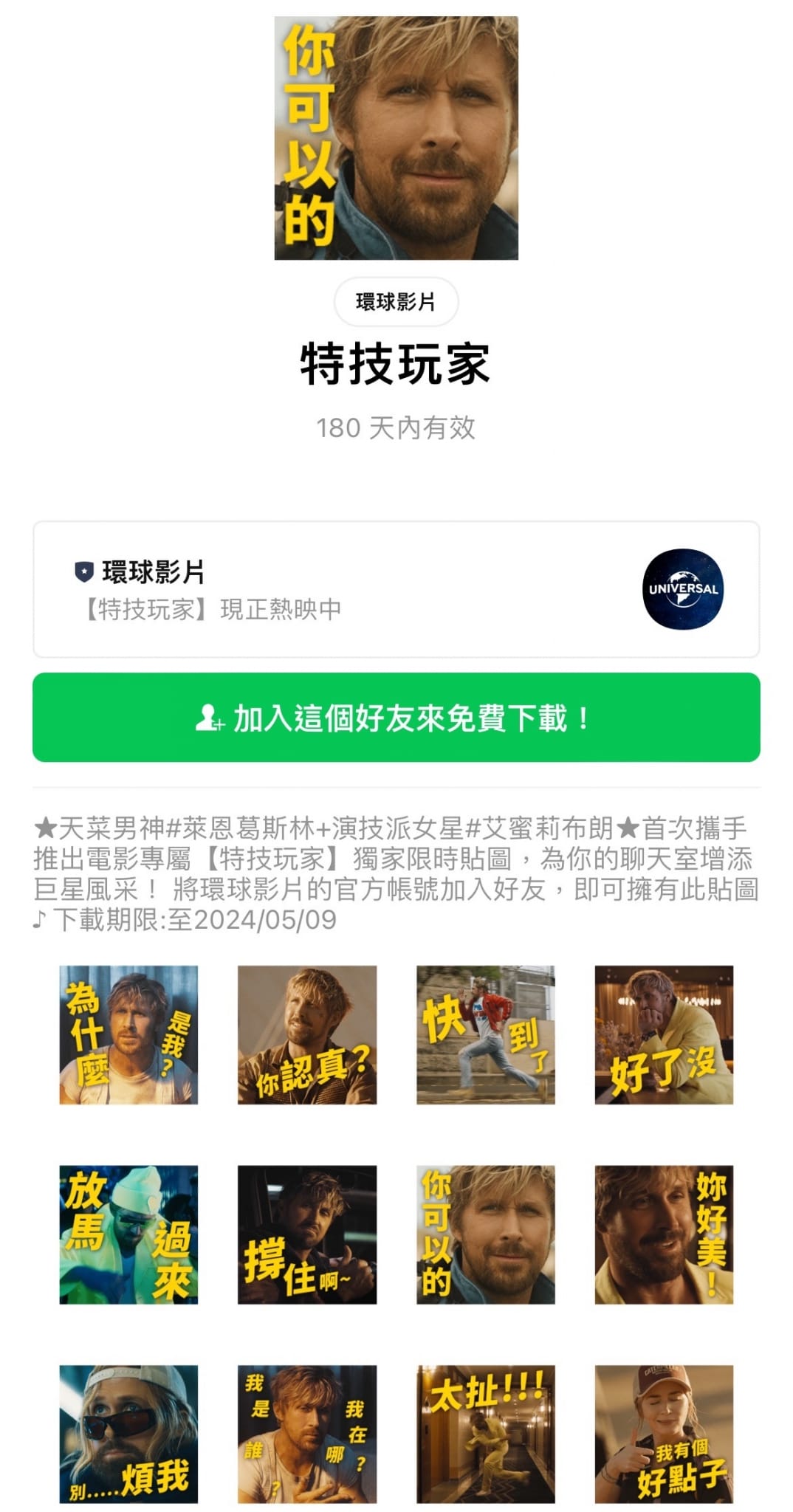Preview the 妳好美 sticker
Image resolution: width=793 pixels, height=1512 pixels.
[x=665, y=1234]
